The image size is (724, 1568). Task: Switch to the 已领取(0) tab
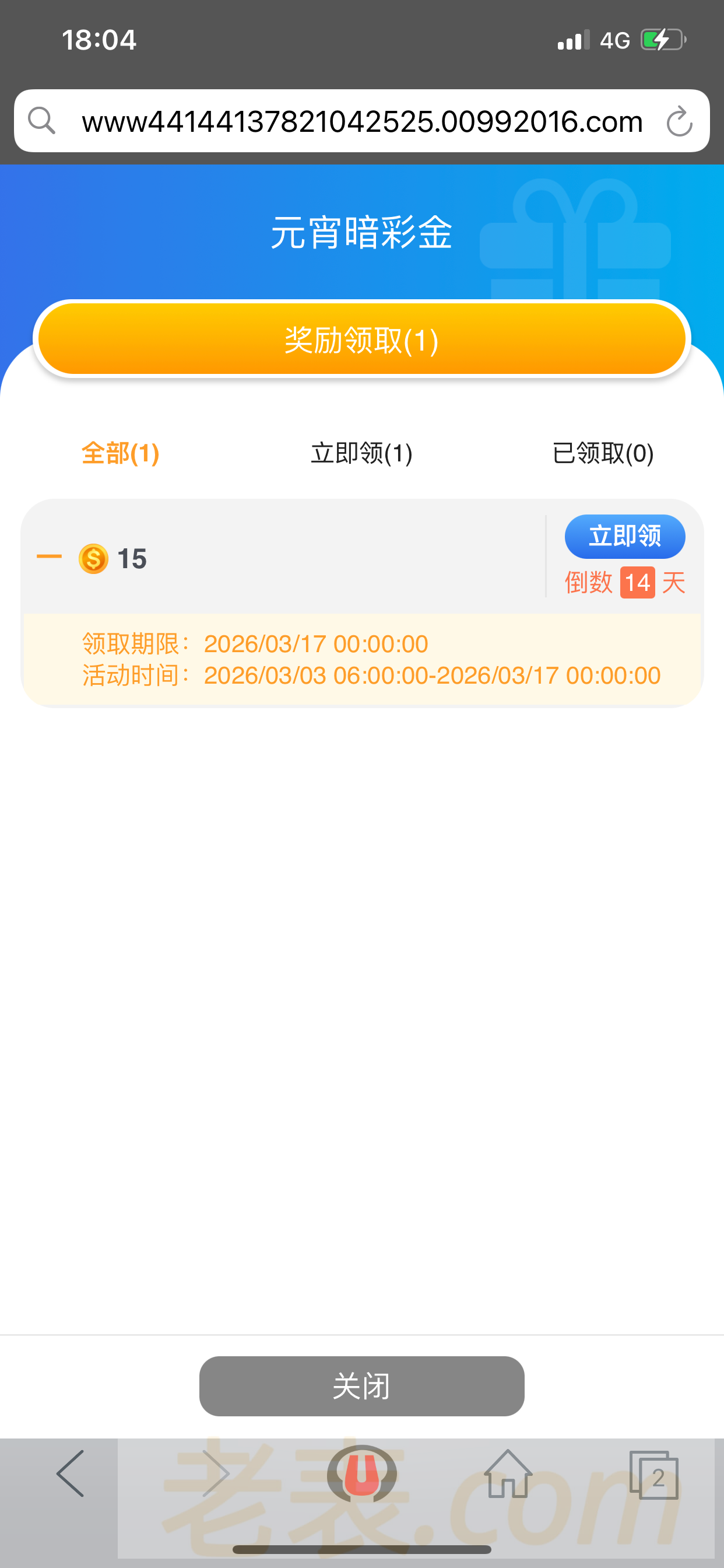click(x=602, y=453)
